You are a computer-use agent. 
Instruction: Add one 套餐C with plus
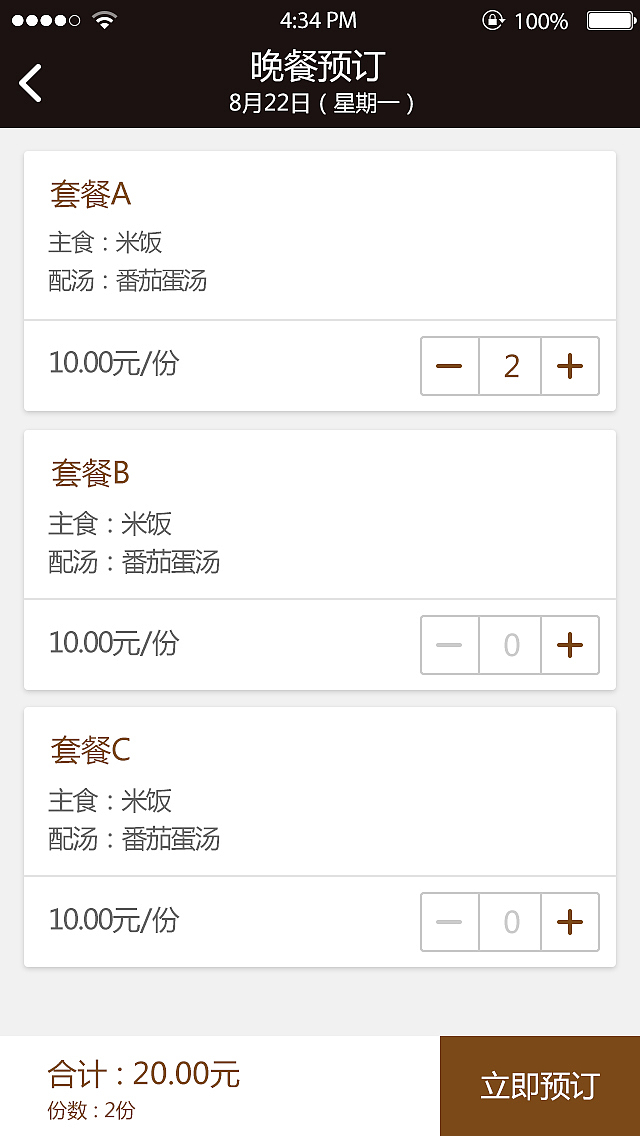pyautogui.click(x=570, y=922)
